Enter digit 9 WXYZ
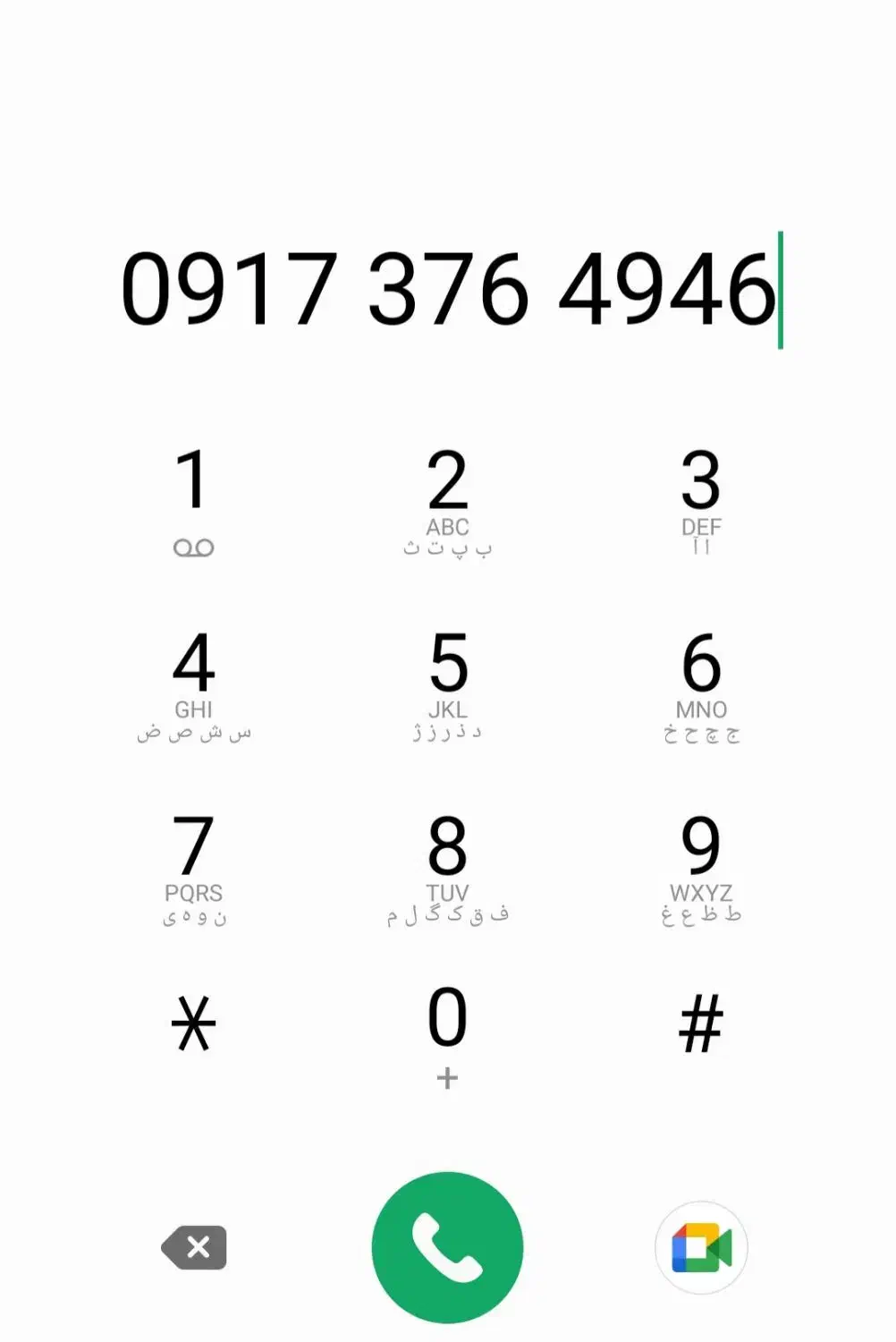The height and width of the screenshot is (1342, 896). pyautogui.click(x=701, y=868)
